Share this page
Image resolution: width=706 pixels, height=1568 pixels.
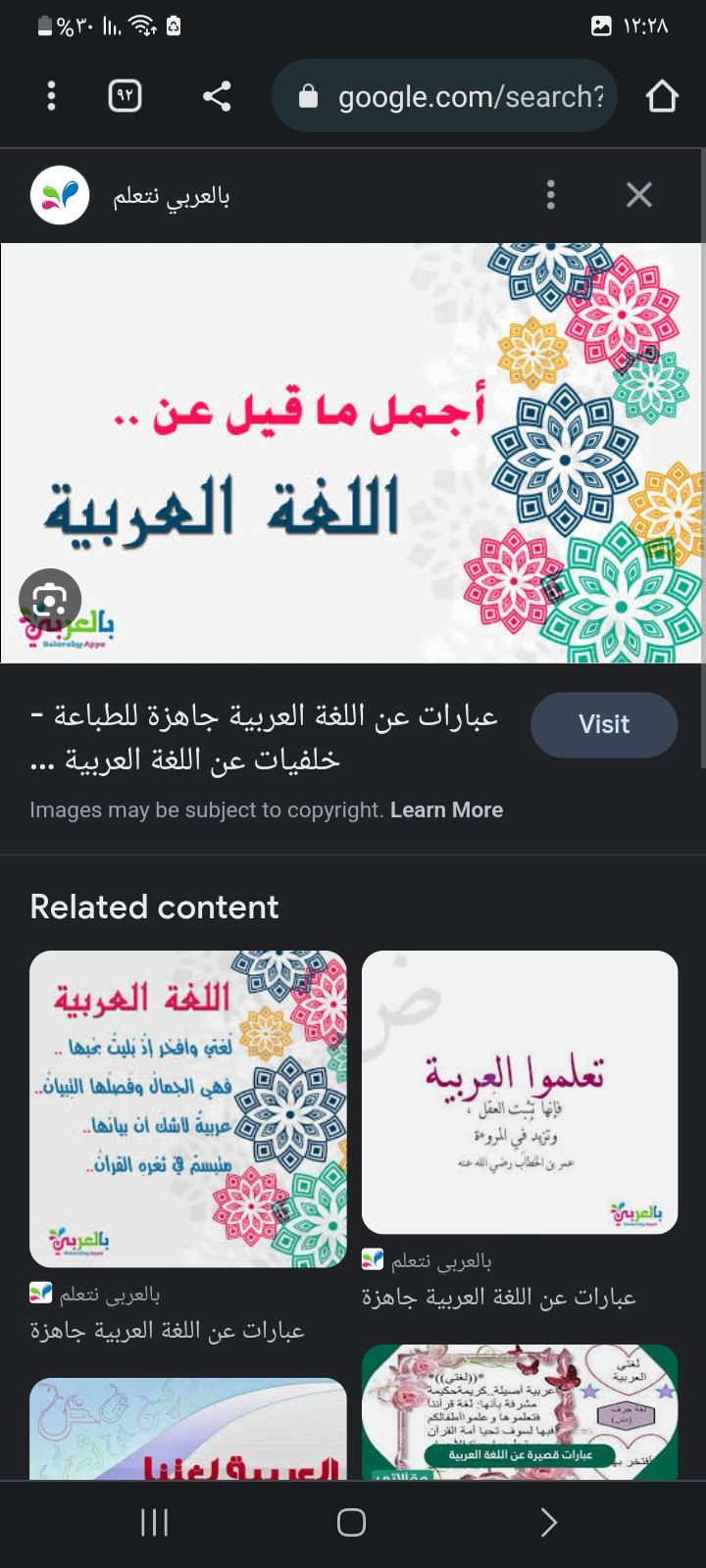pyautogui.click(x=217, y=96)
